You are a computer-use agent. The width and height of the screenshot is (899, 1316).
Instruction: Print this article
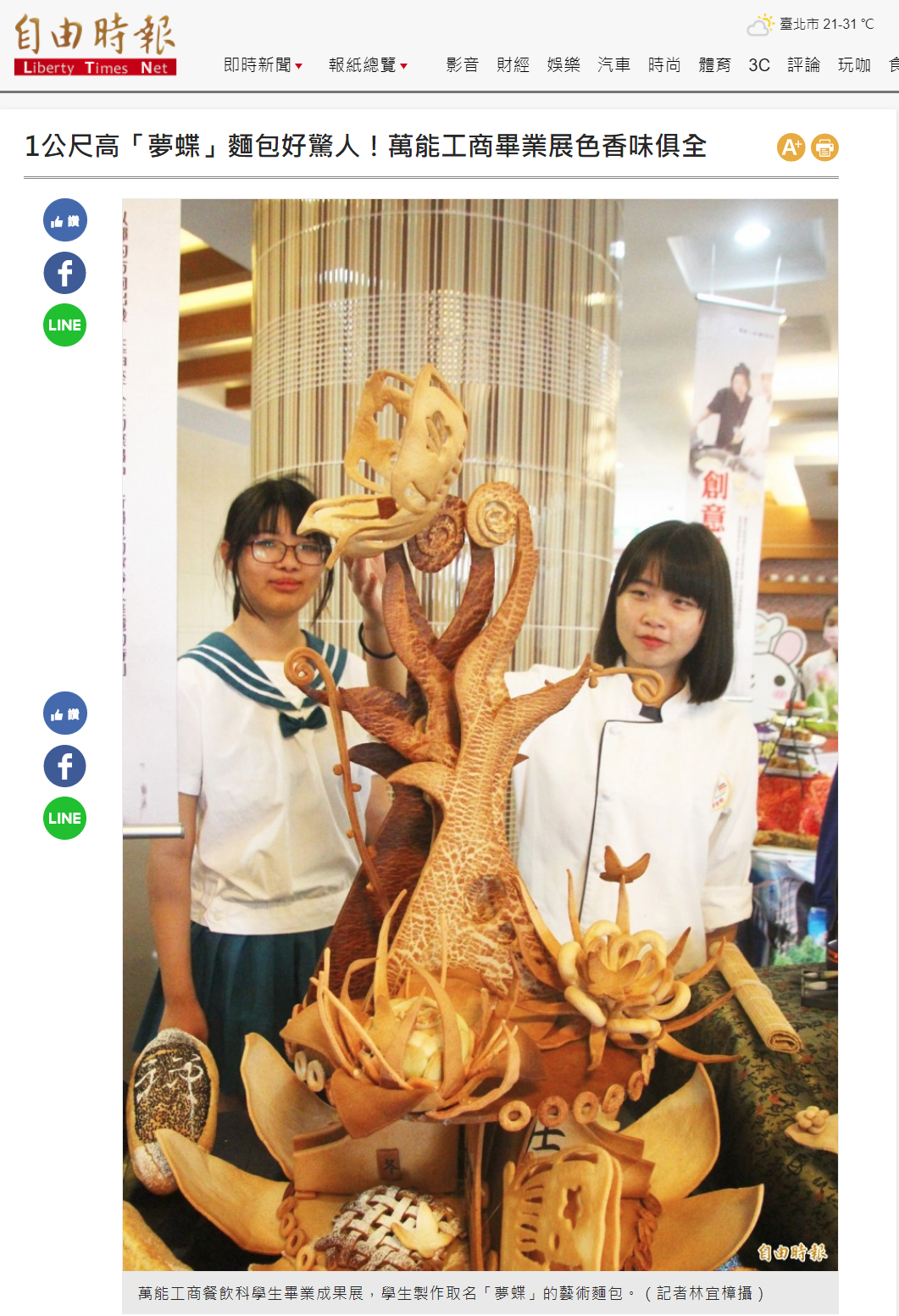tap(824, 147)
